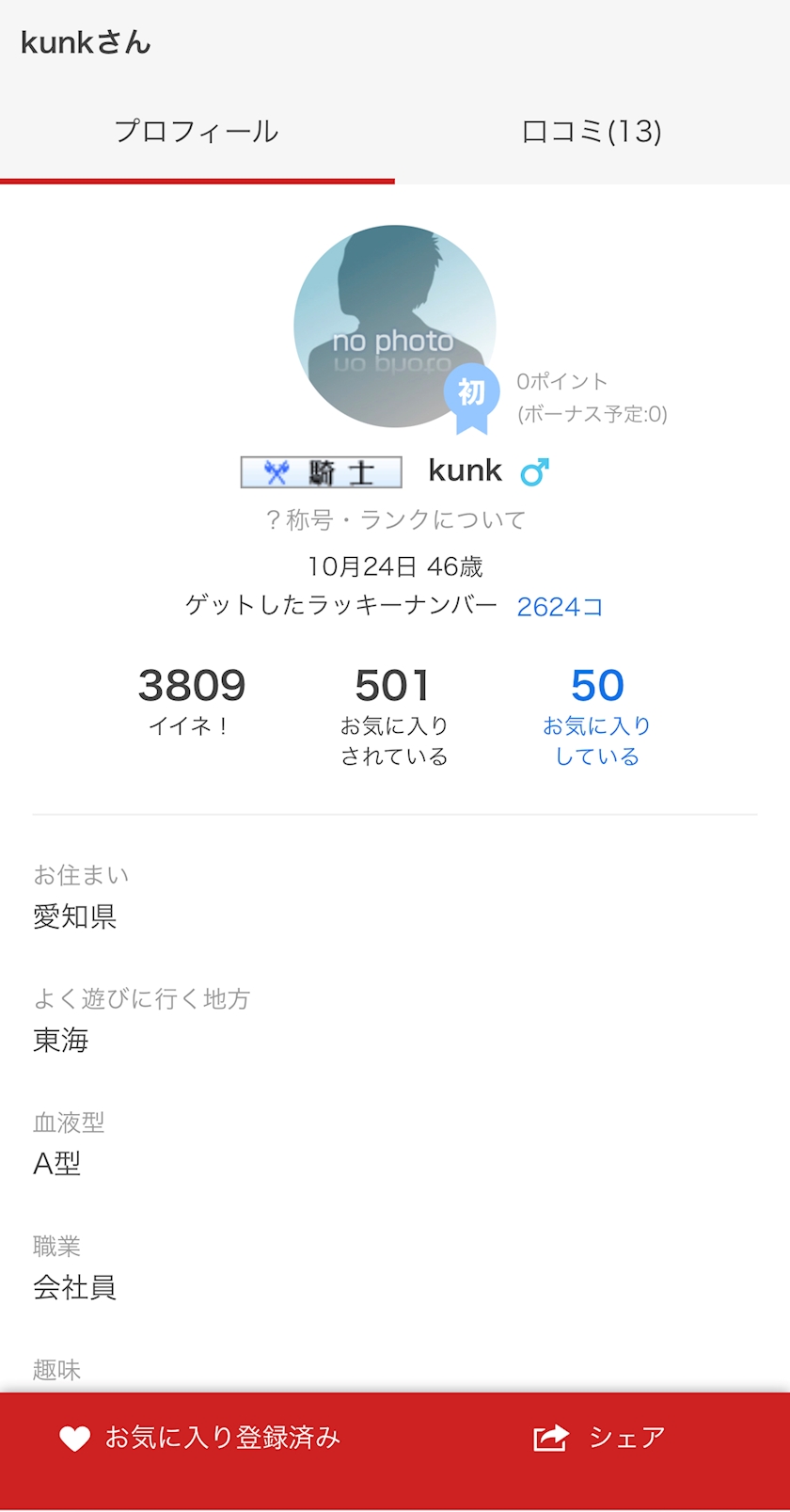This screenshot has width=790, height=1512.
Task: Switch to the プロフィール tab
Action: (x=197, y=132)
